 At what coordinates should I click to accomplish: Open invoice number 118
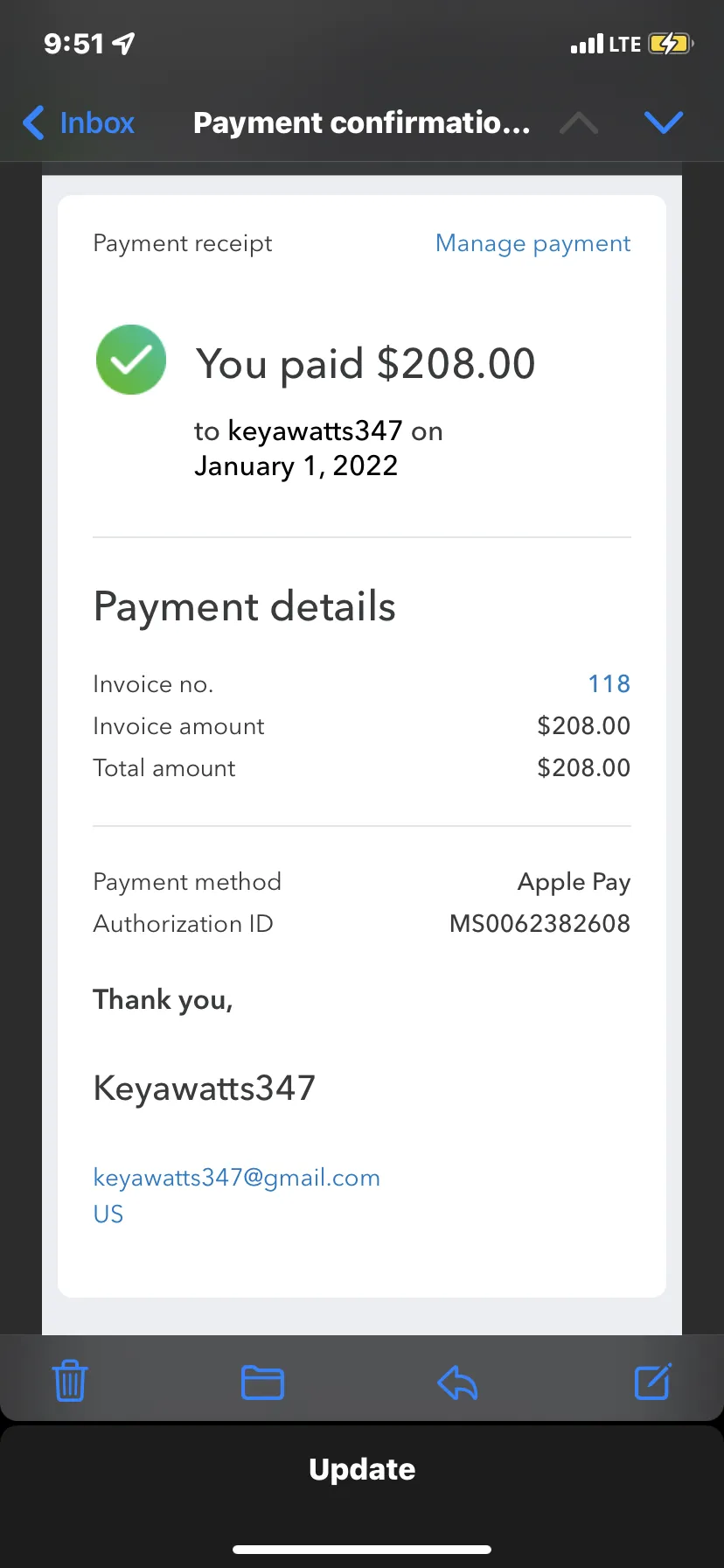point(609,683)
